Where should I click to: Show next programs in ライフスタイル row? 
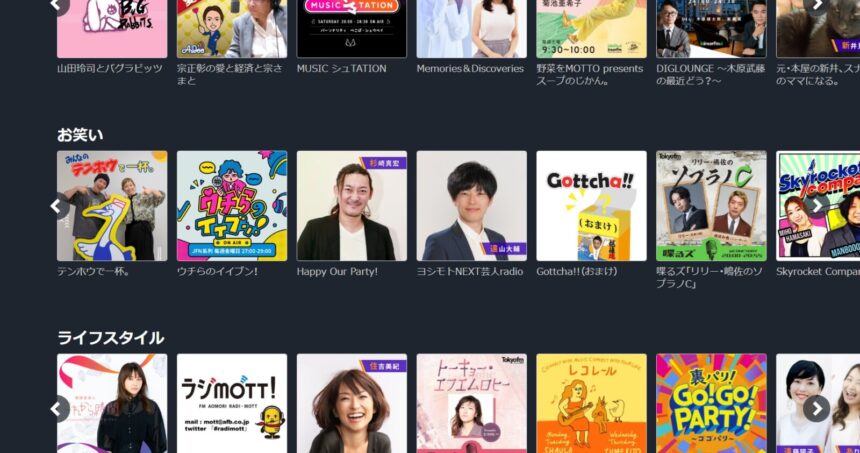tap(817, 408)
